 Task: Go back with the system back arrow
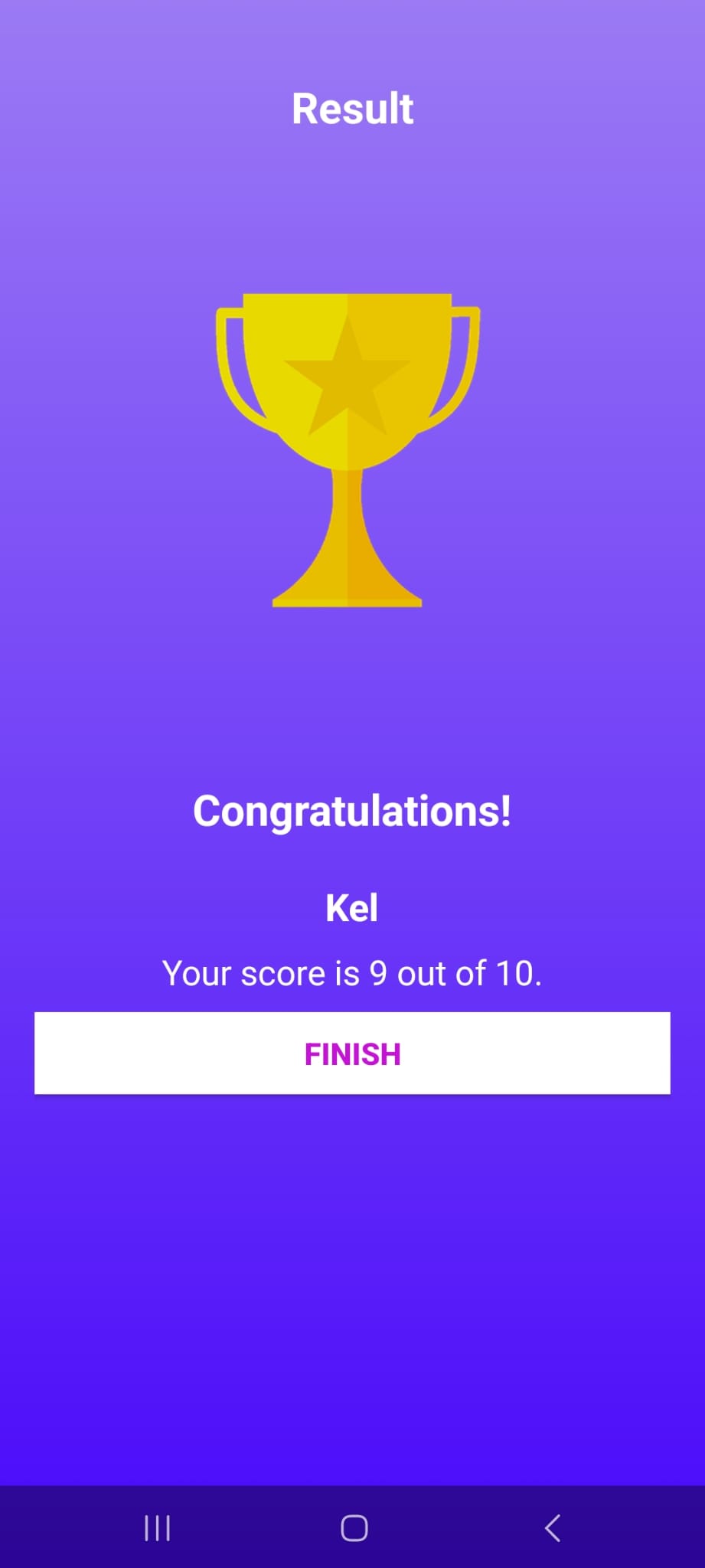[x=553, y=1527]
